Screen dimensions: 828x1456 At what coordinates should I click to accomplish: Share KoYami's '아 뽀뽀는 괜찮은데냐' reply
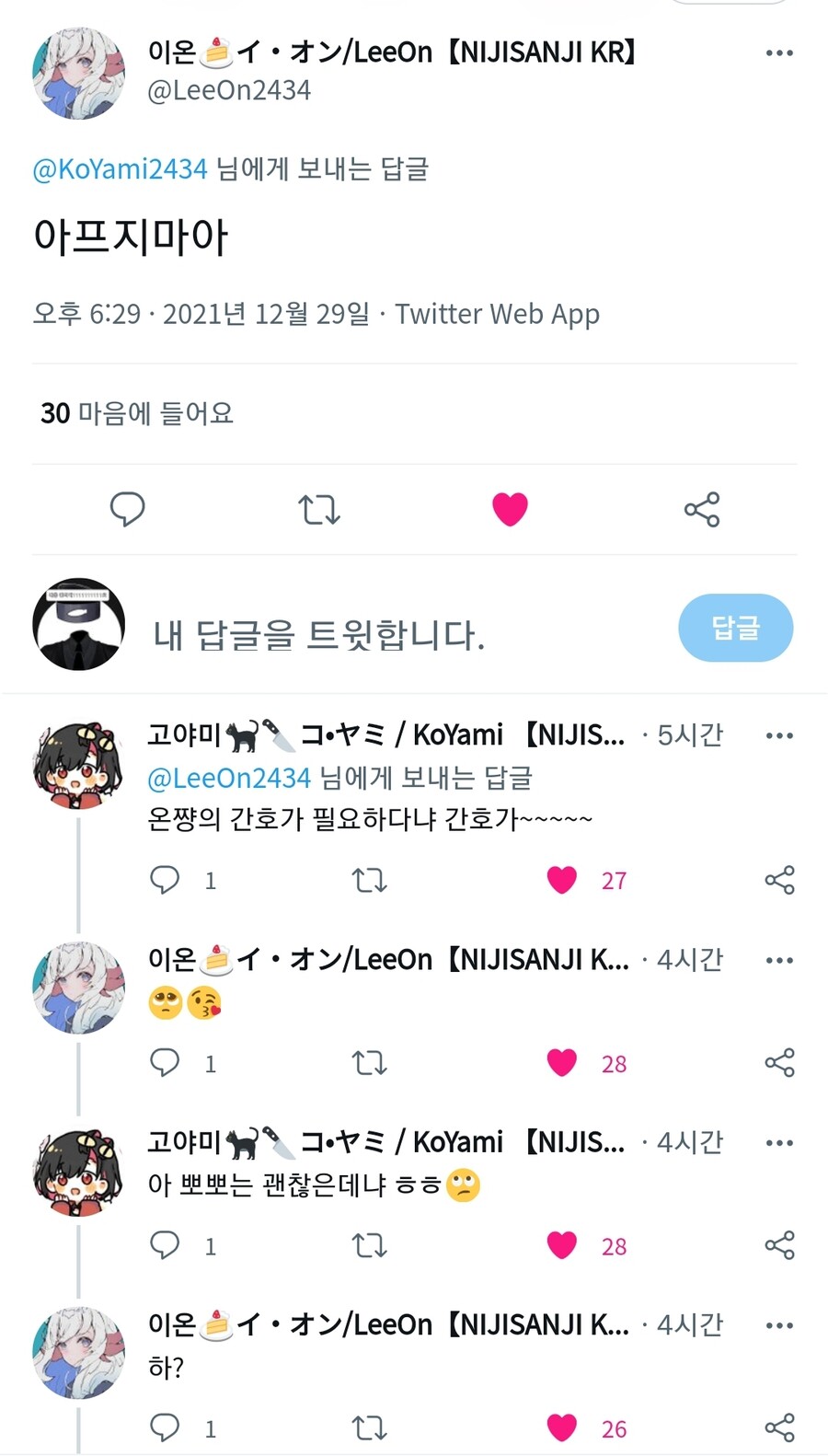tap(778, 1245)
